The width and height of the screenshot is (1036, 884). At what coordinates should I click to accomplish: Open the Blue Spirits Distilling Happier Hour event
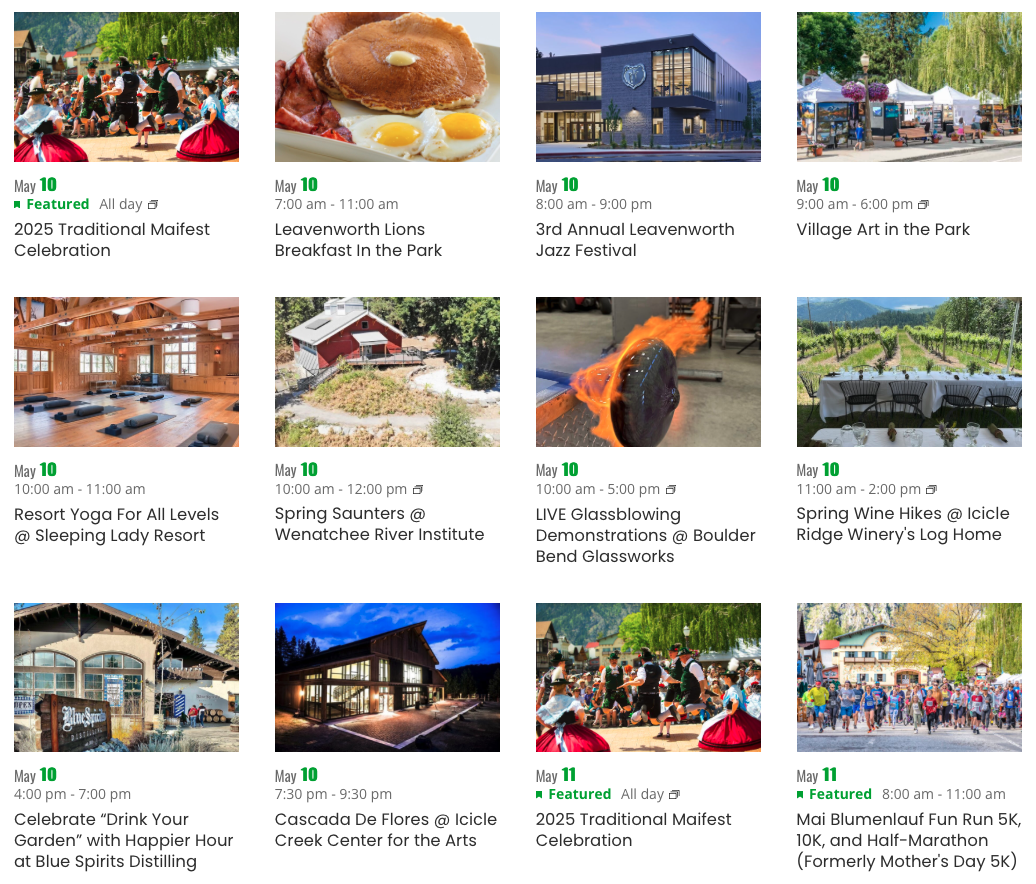coord(124,840)
